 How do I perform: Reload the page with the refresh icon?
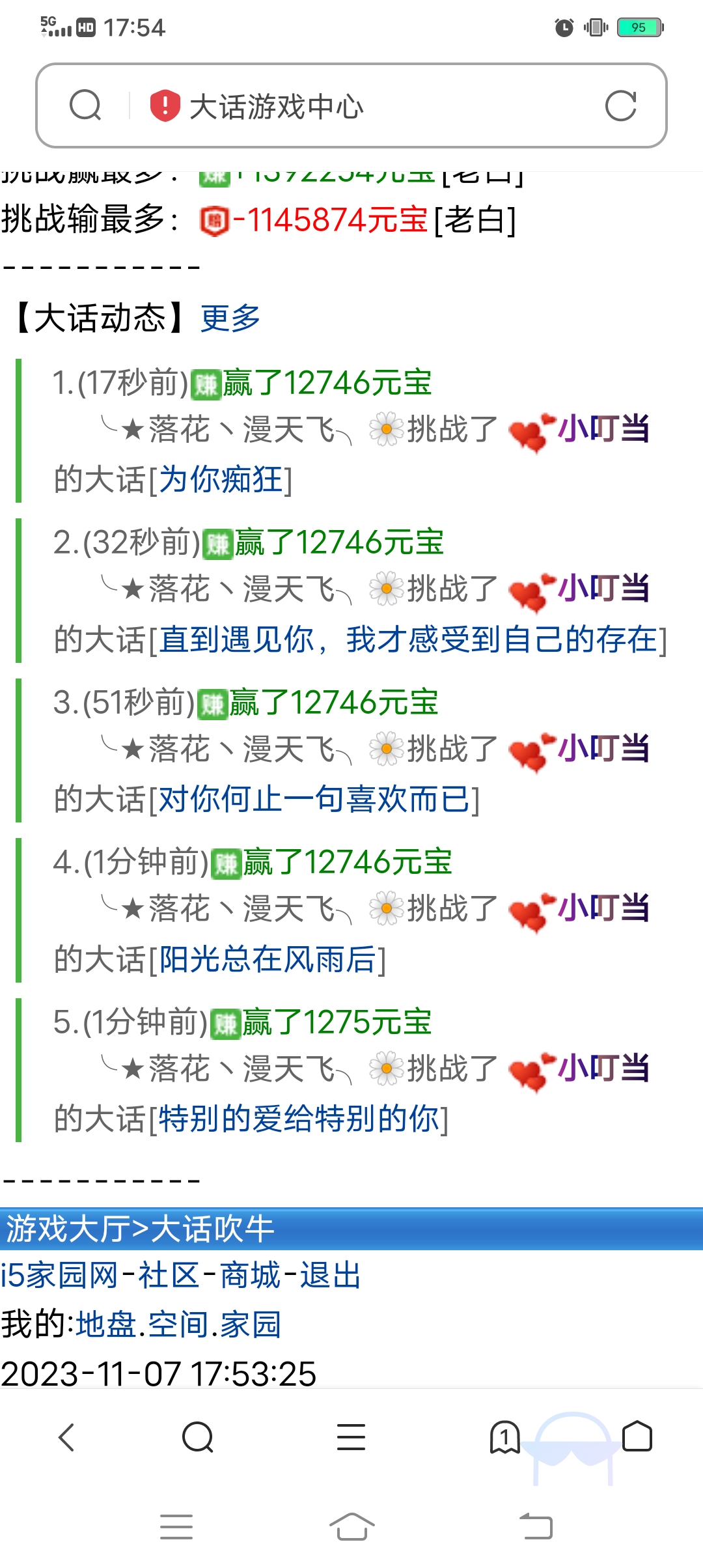620,106
